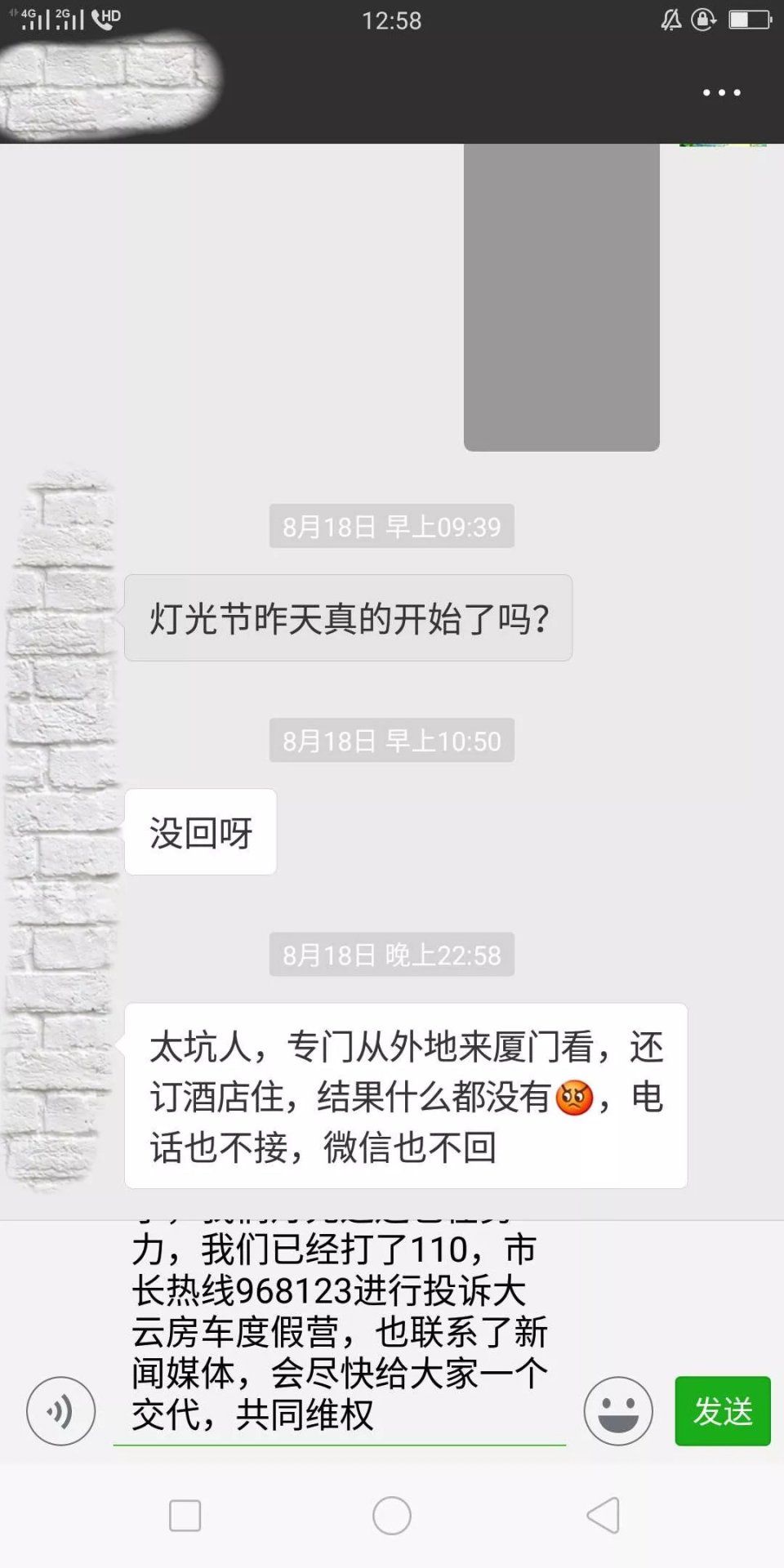Tap the 没回呀 message bubble
The image size is (784, 1568).
coord(201,831)
